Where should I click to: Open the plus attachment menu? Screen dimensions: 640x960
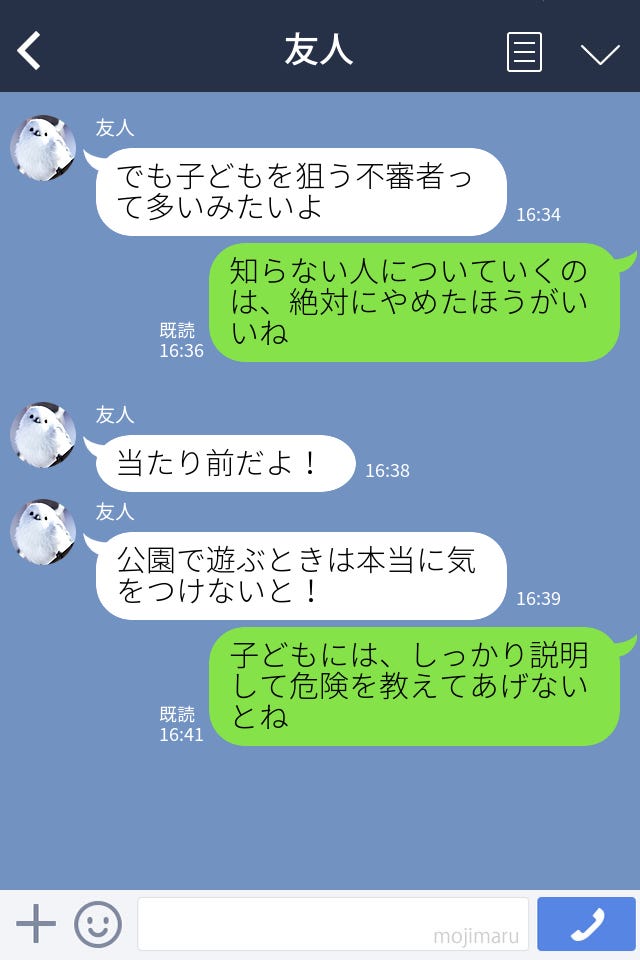pos(36,924)
